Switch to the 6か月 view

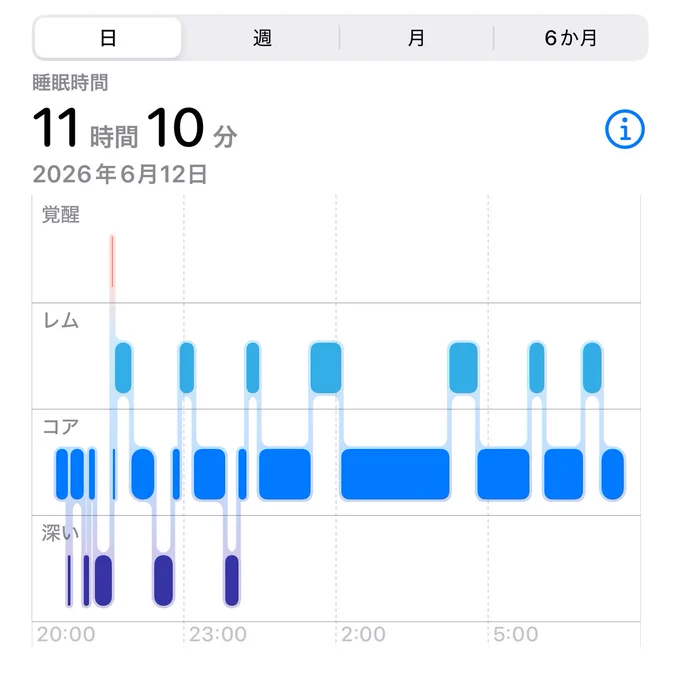(570, 38)
